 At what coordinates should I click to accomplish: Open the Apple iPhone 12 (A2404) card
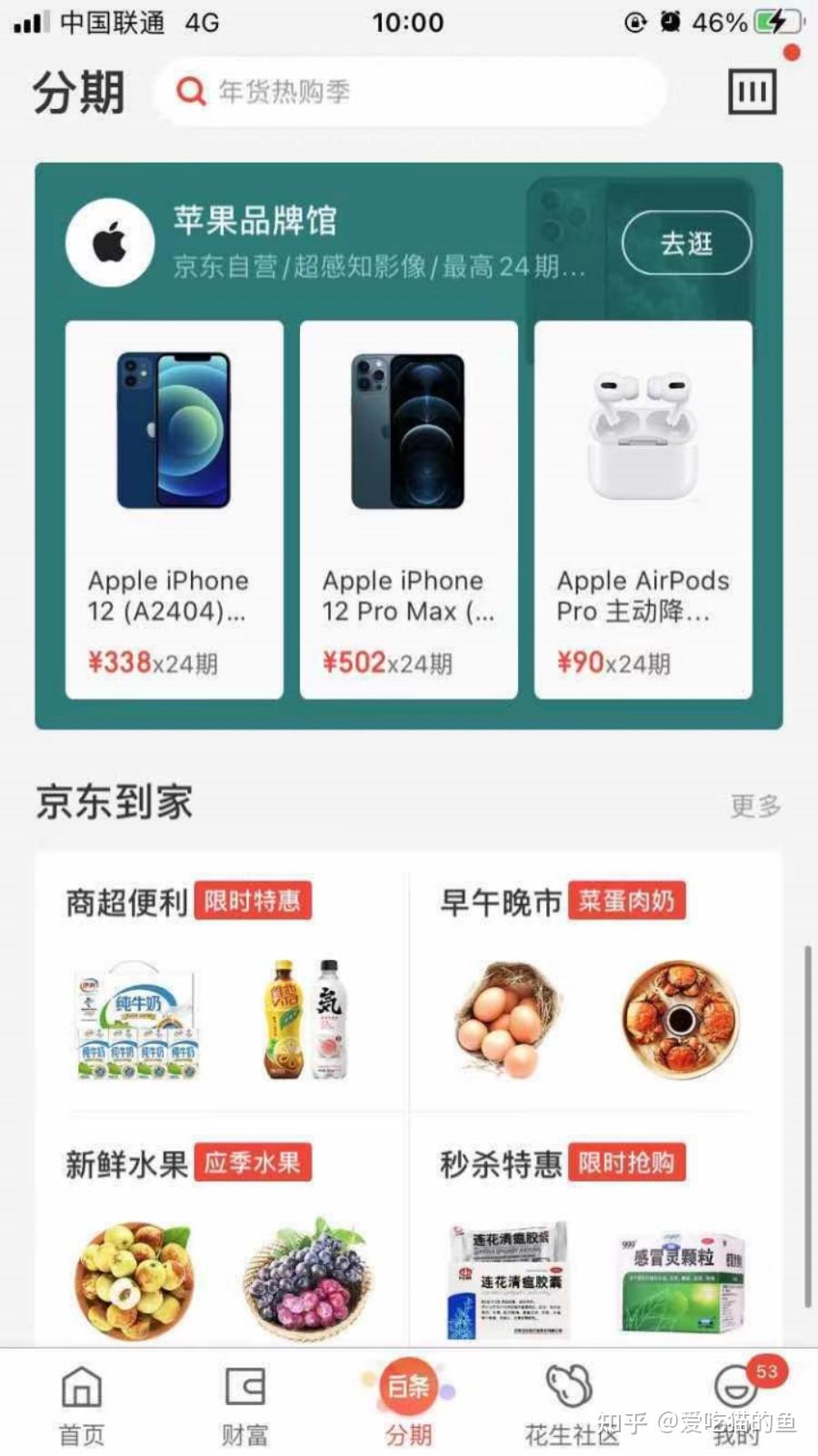[174, 509]
